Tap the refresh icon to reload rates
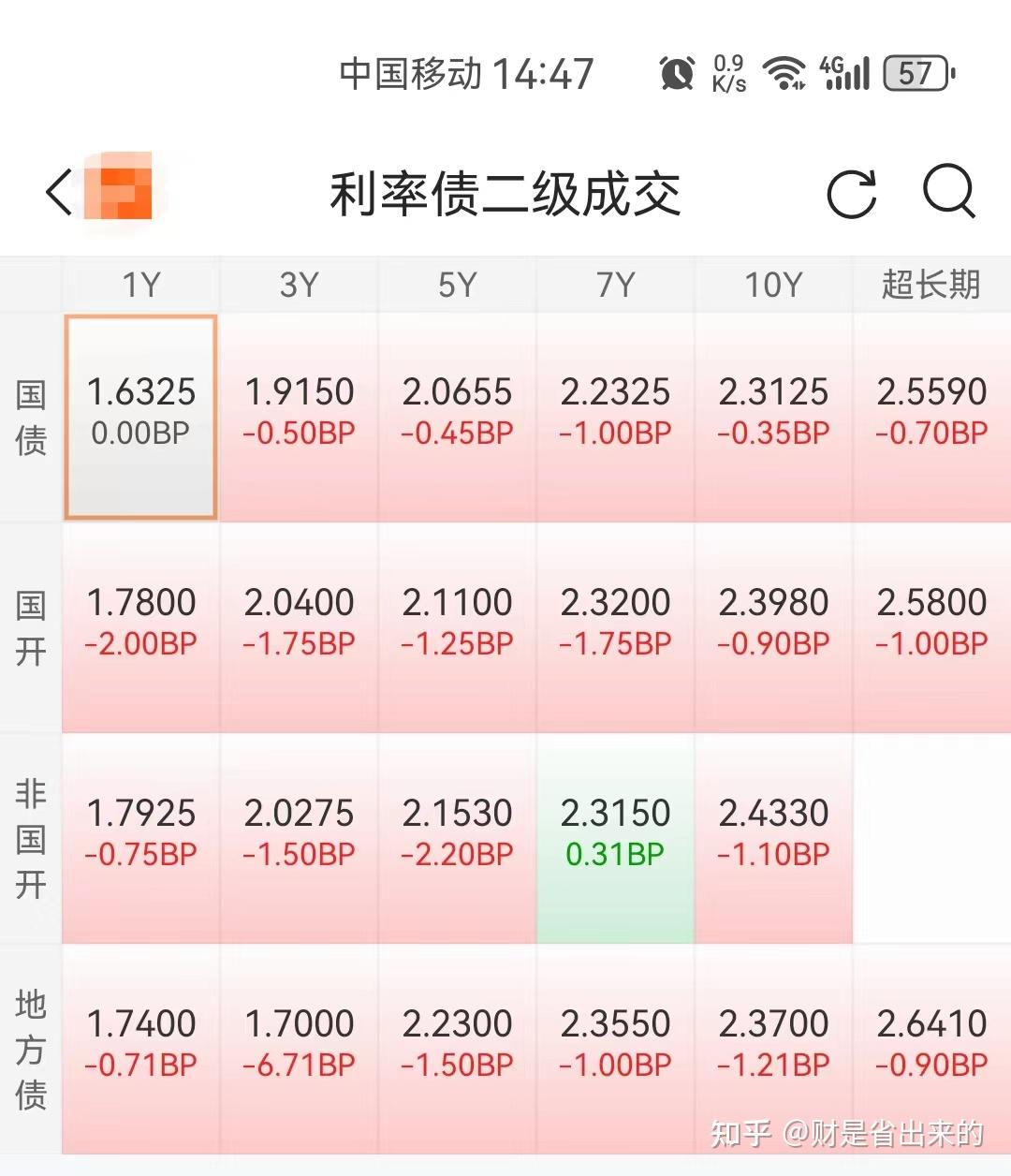The image size is (1011, 1176). point(850,192)
